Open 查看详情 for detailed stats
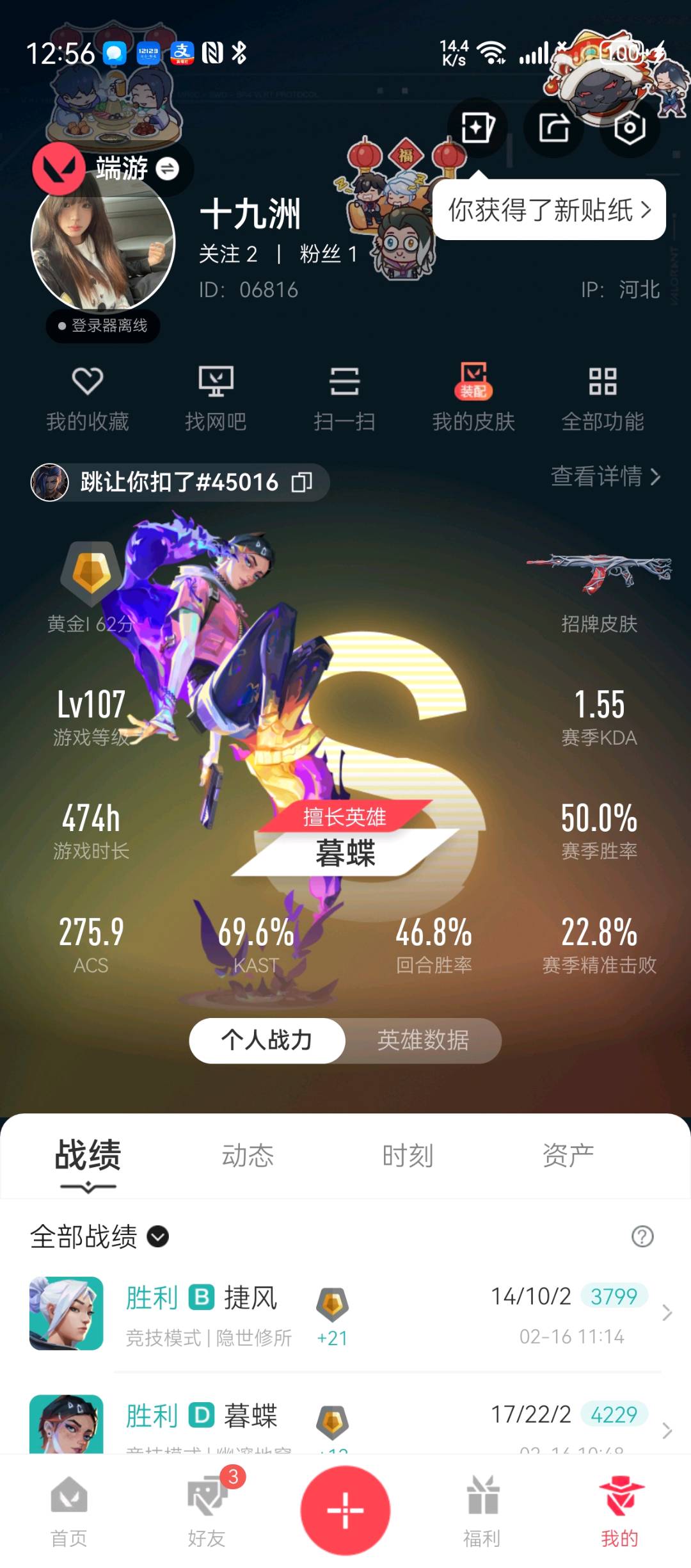The height and width of the screenshot is (1568, 691). [605, 476]
